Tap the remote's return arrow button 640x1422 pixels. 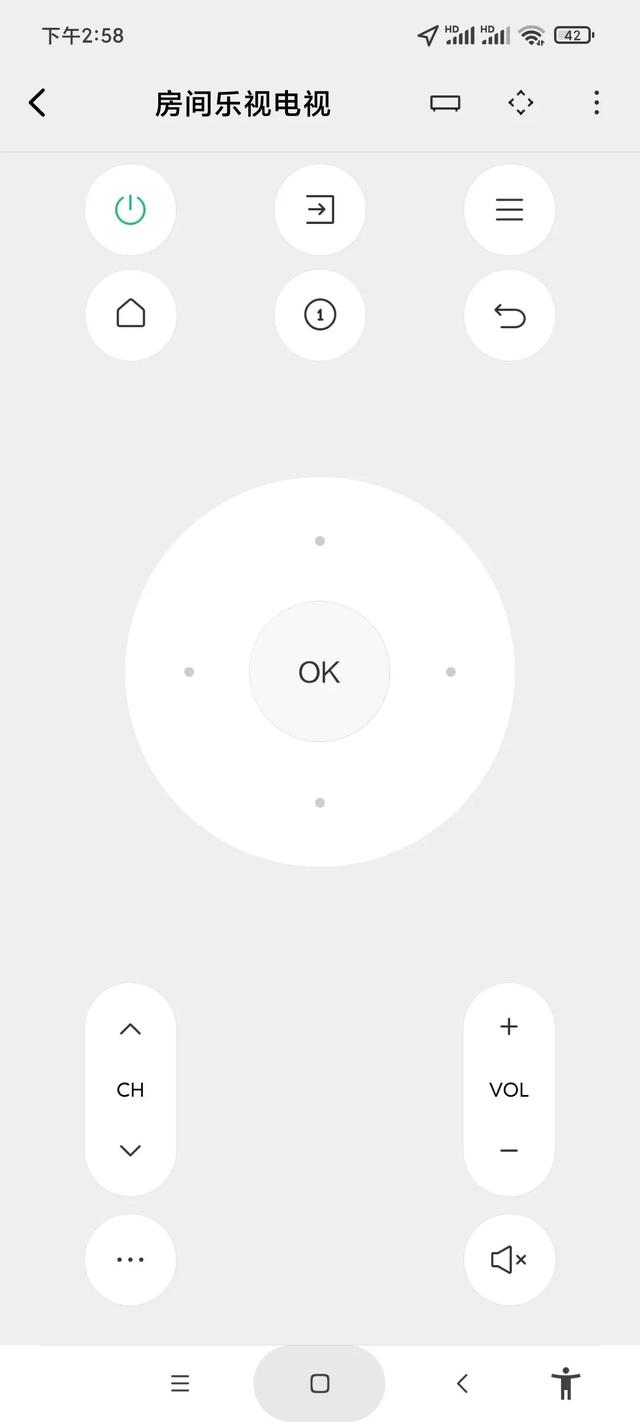(509, 315)
